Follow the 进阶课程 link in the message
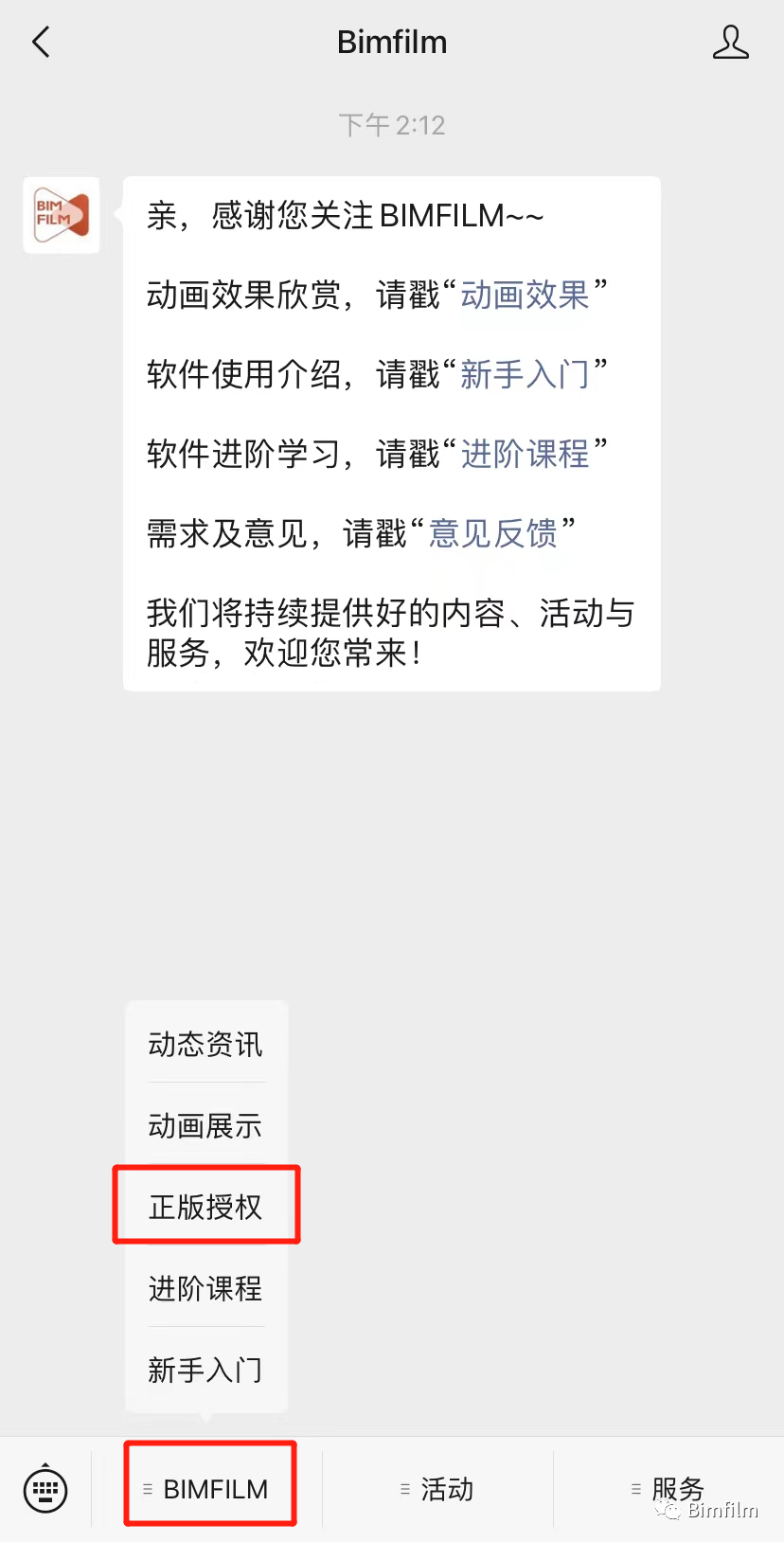 pos(525,455)
